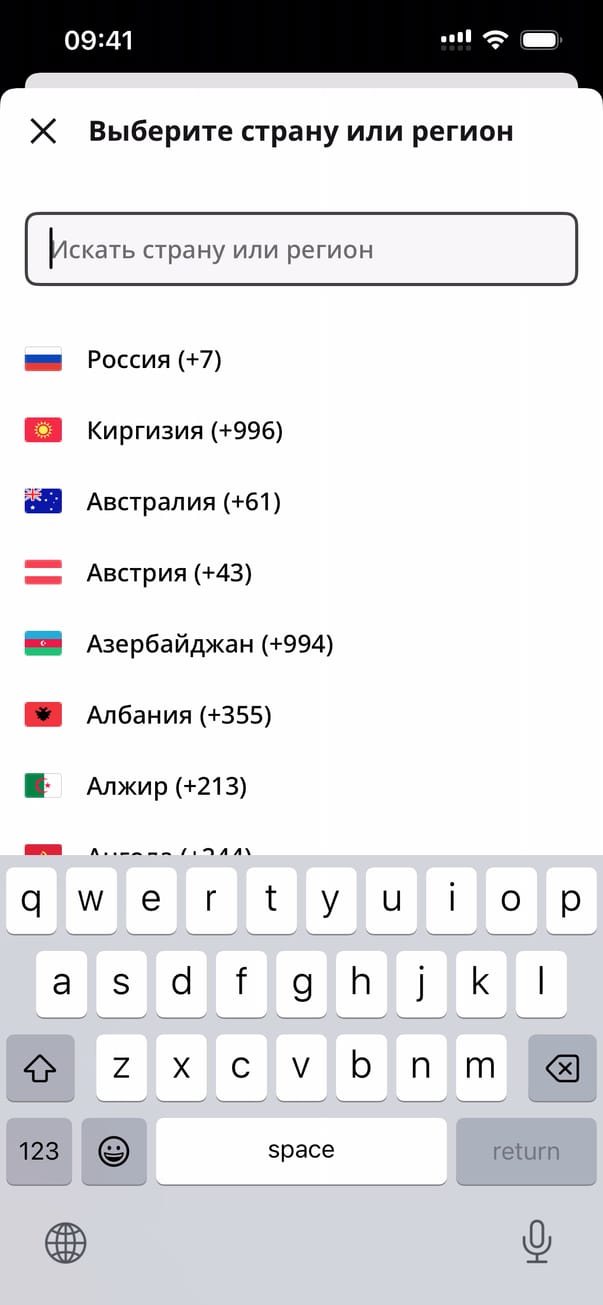603x1305 pixels.
Task: Pick Австралия (+61)
Action: [x=183, y=502]
